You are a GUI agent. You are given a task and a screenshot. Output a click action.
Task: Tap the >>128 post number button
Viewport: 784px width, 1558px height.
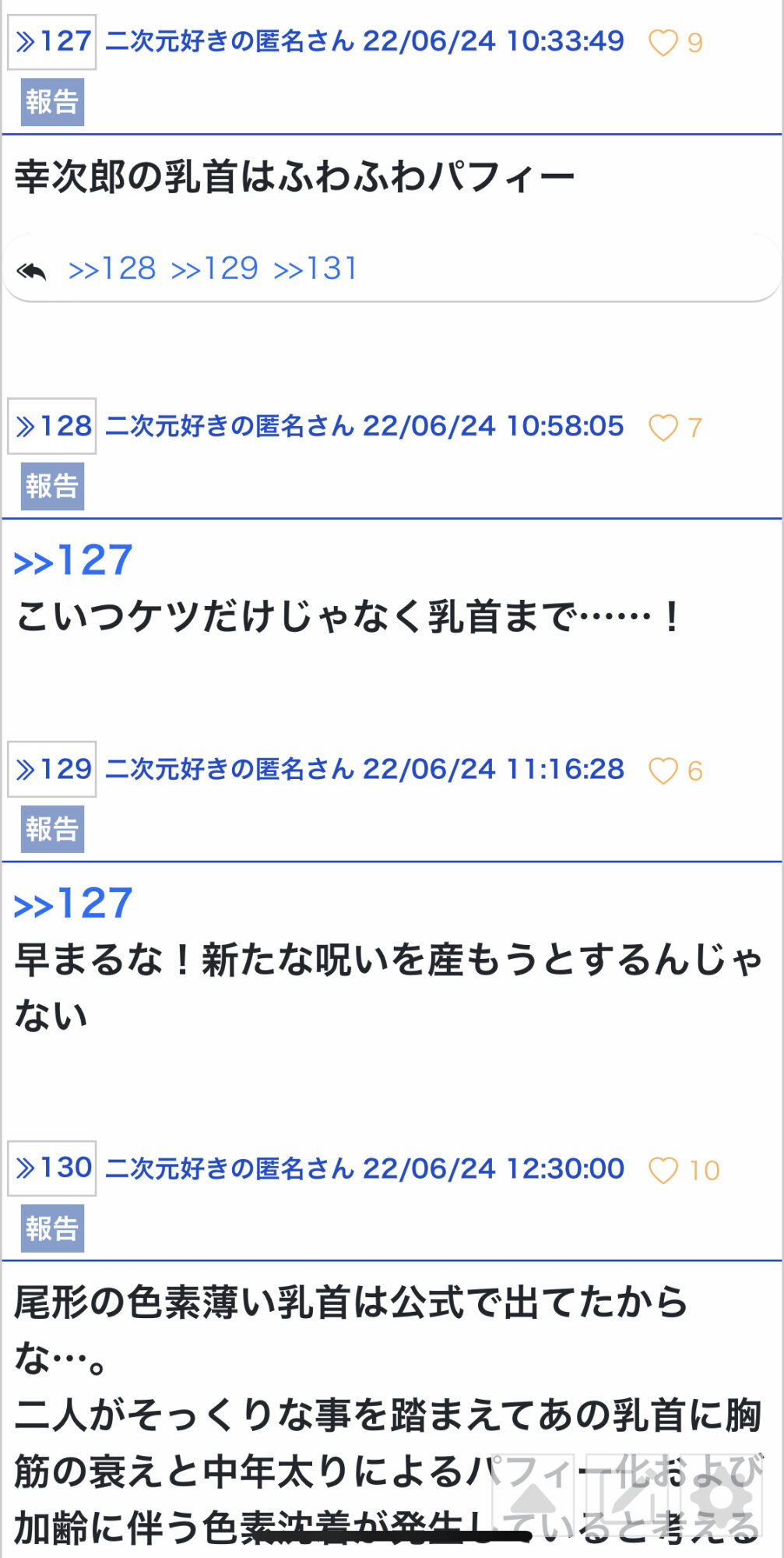coord(52,426)
